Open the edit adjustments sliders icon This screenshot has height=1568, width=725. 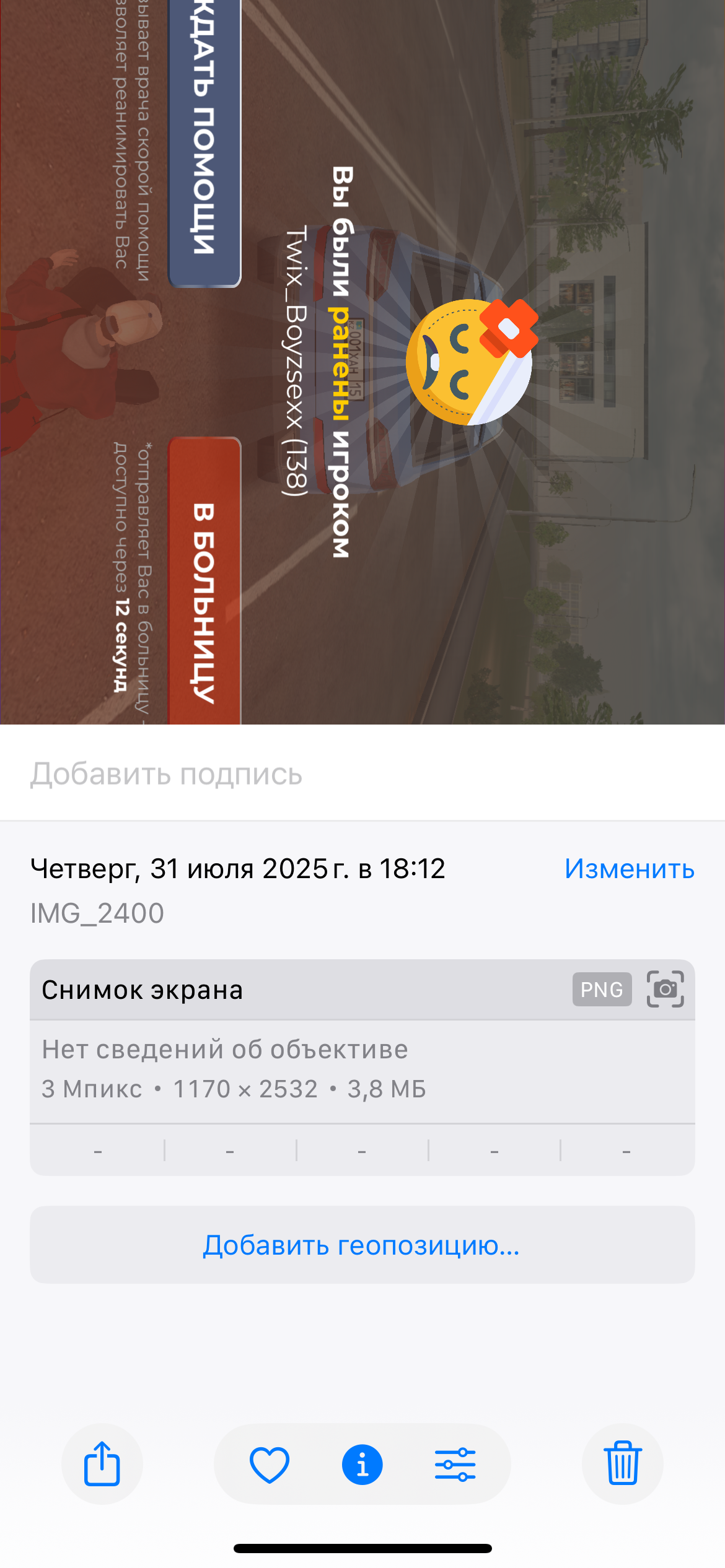(x=455, y=1464)
